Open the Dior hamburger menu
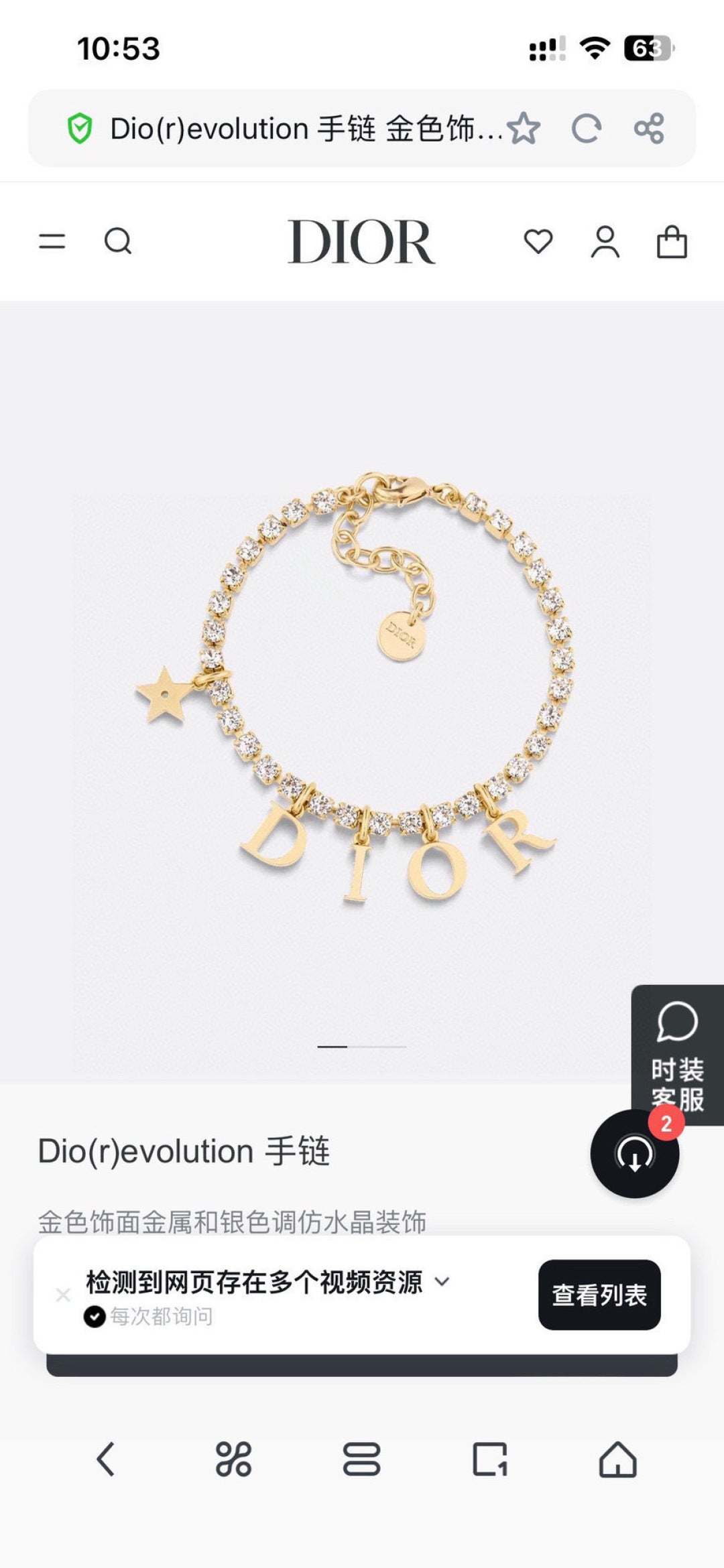Image resolution: width=724 pixels, height=1568 pixels. [x=52, y=241]
